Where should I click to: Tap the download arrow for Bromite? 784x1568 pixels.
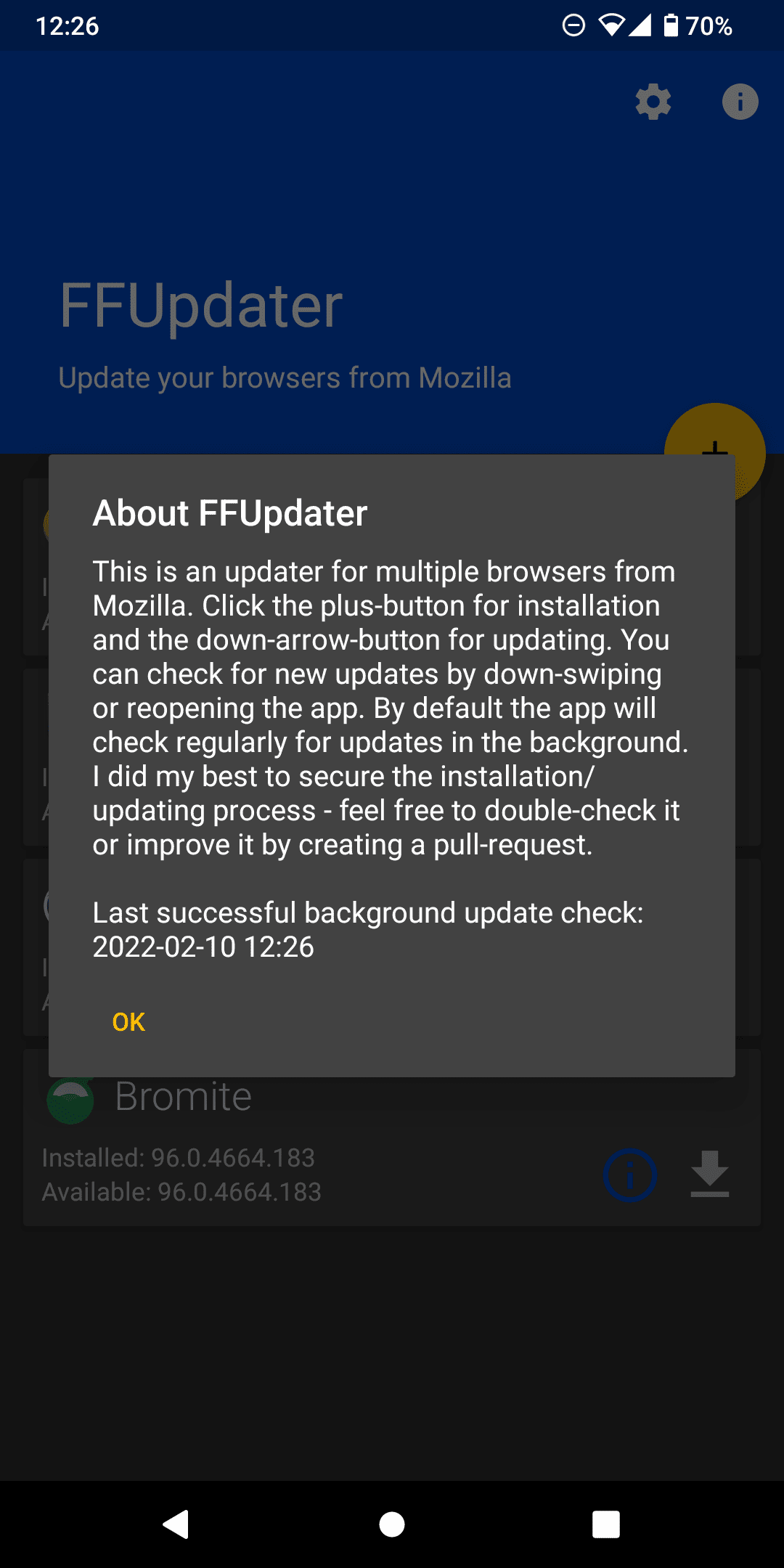point(709,1175)
